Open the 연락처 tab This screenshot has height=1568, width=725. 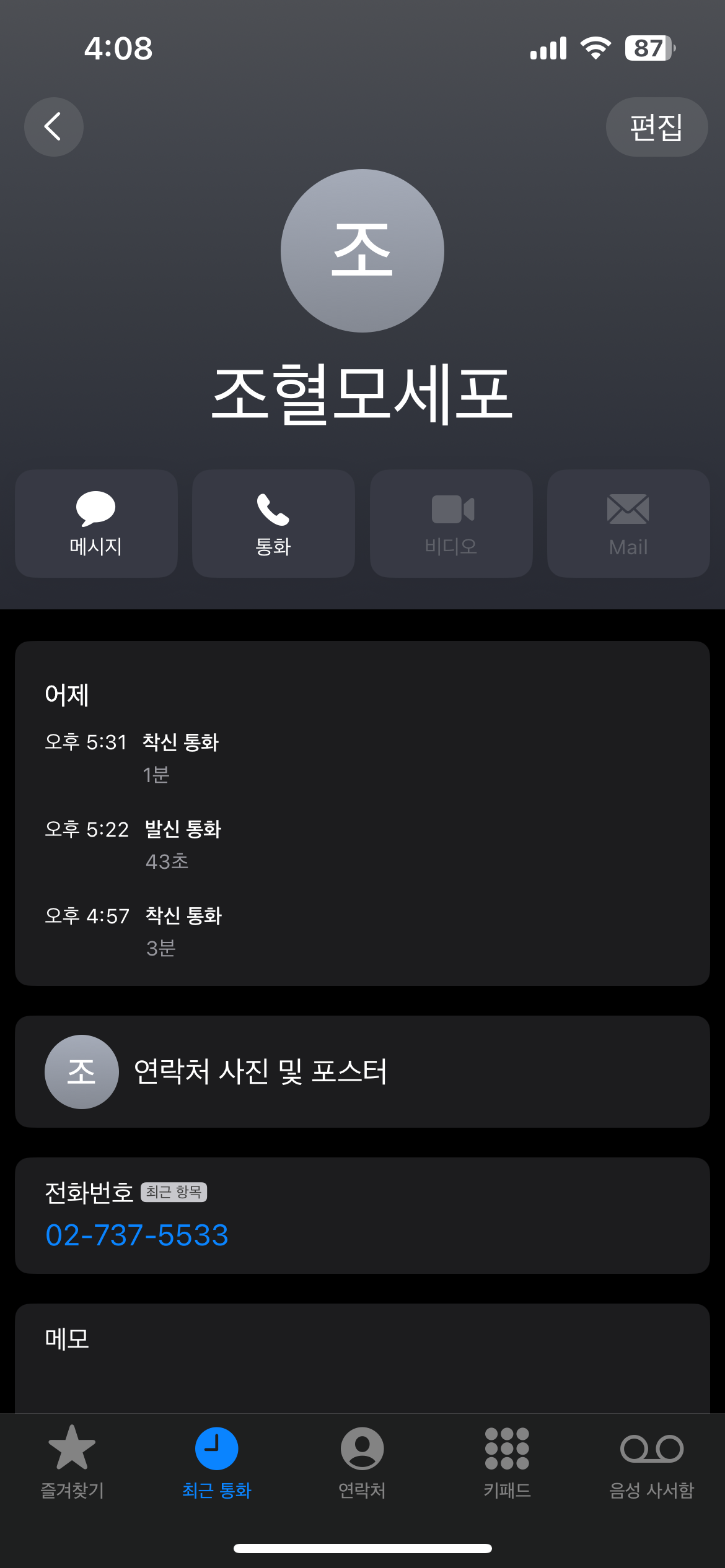point(362,1461)
